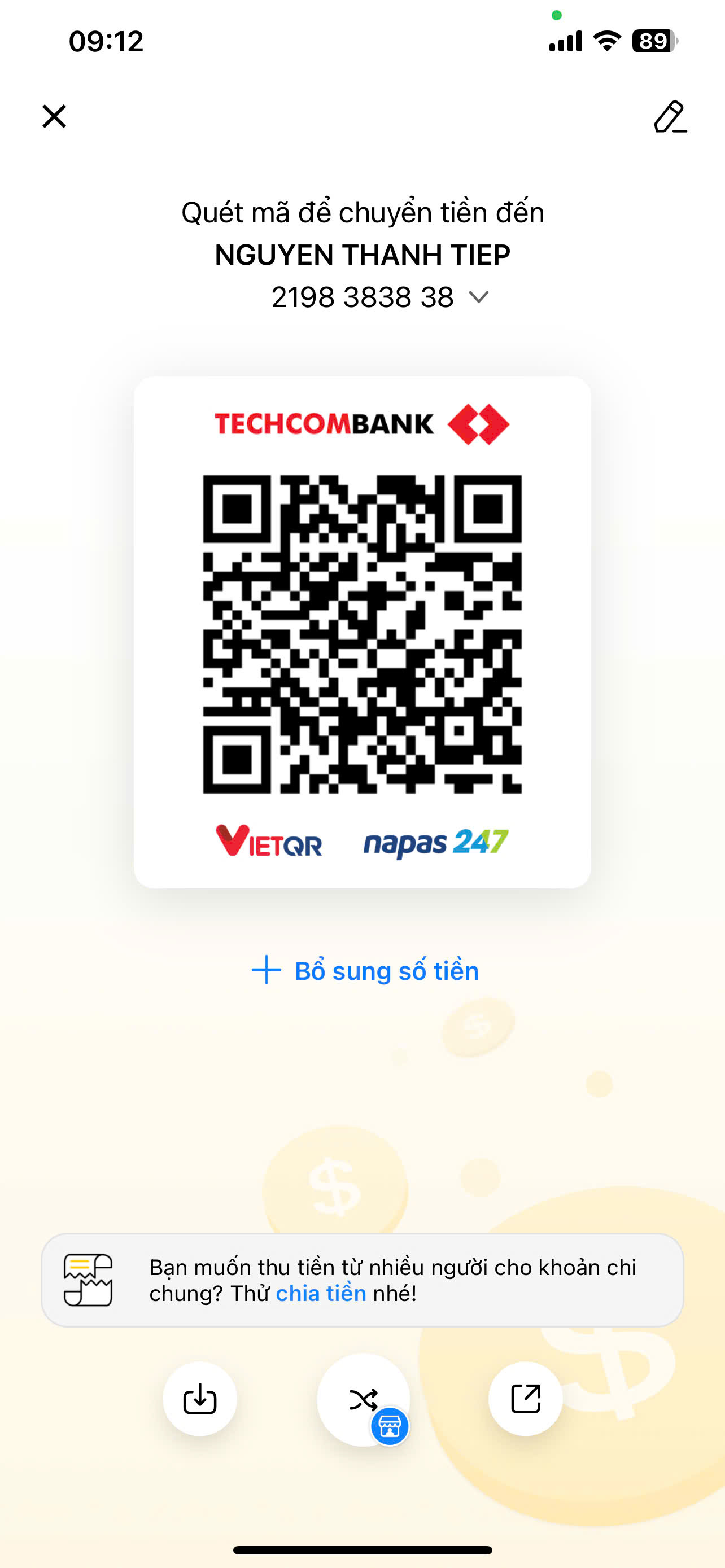This screenshot has height=1568, width=725.
Task: Download the QR code image
Action: tap(200, 1399)
